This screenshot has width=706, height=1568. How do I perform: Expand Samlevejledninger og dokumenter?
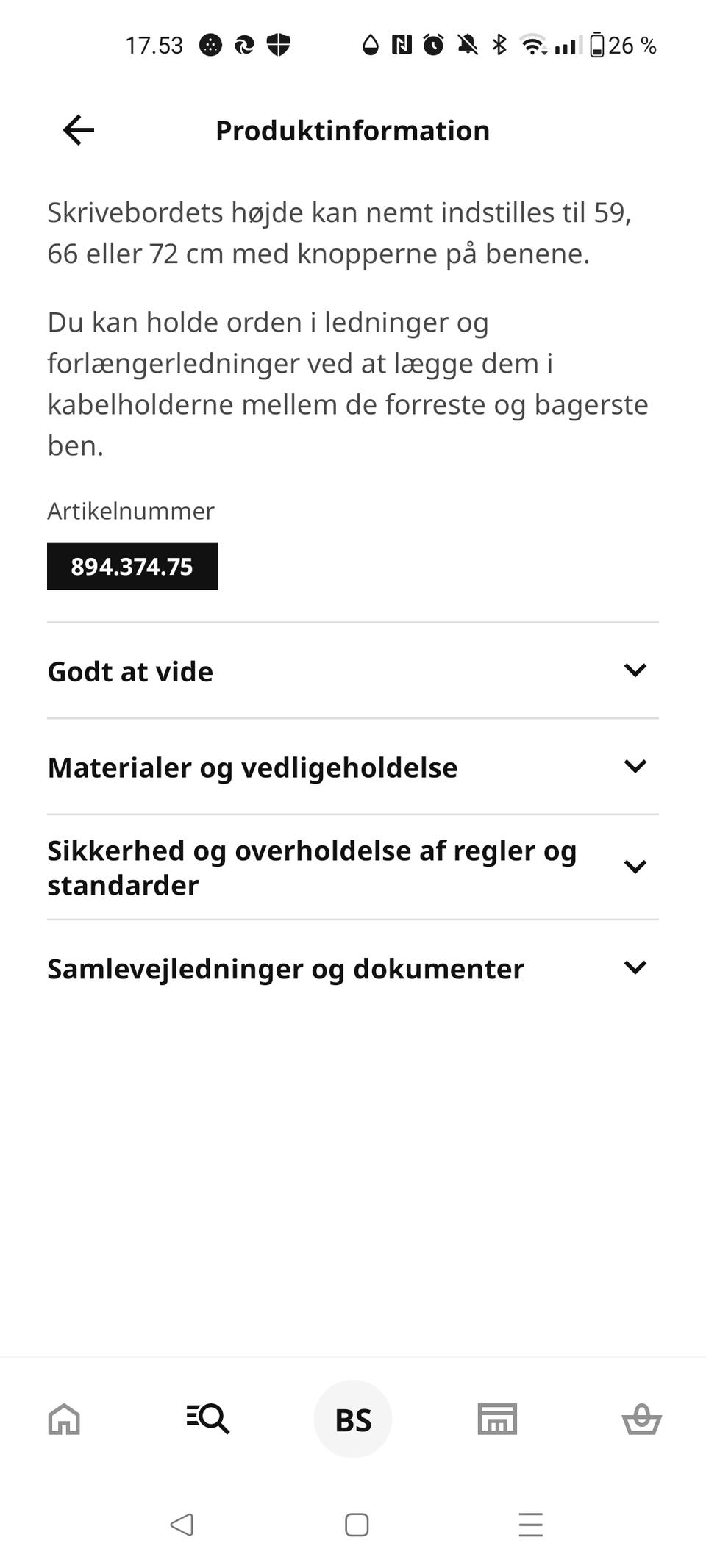point(353,969)
